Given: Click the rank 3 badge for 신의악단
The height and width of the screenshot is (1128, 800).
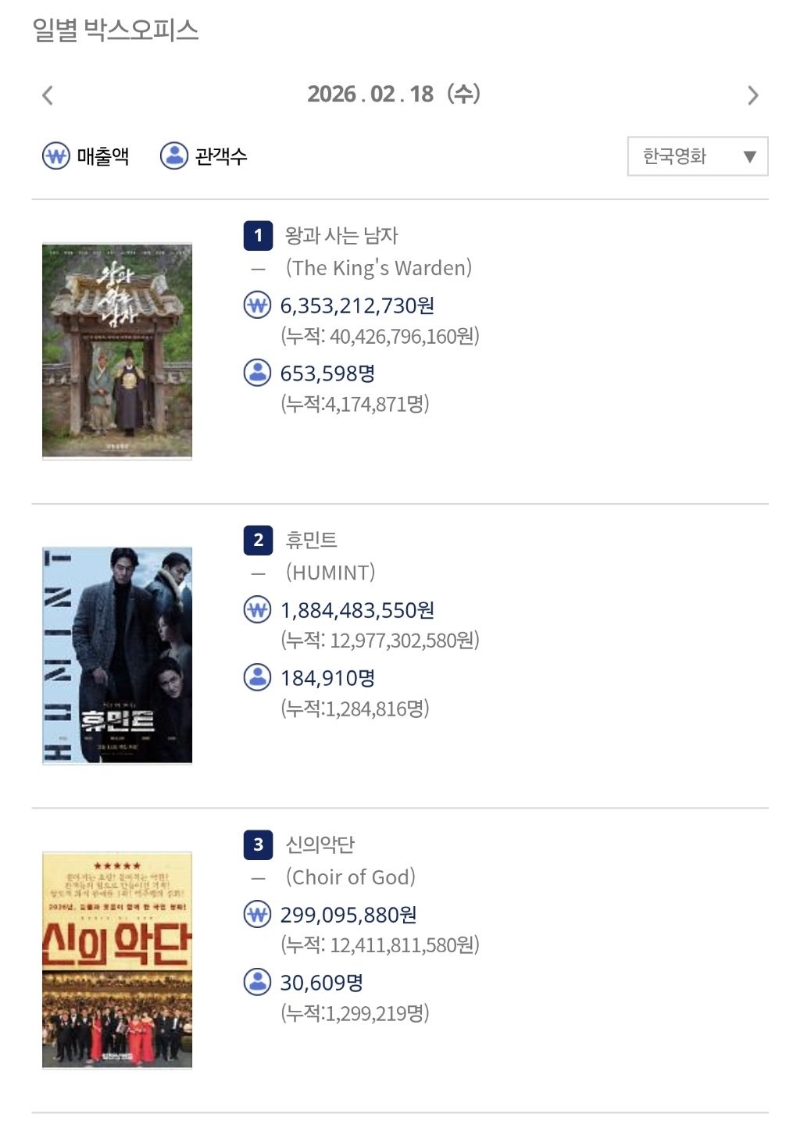Looking at the screenshot, I should click(x=256, y=844).
